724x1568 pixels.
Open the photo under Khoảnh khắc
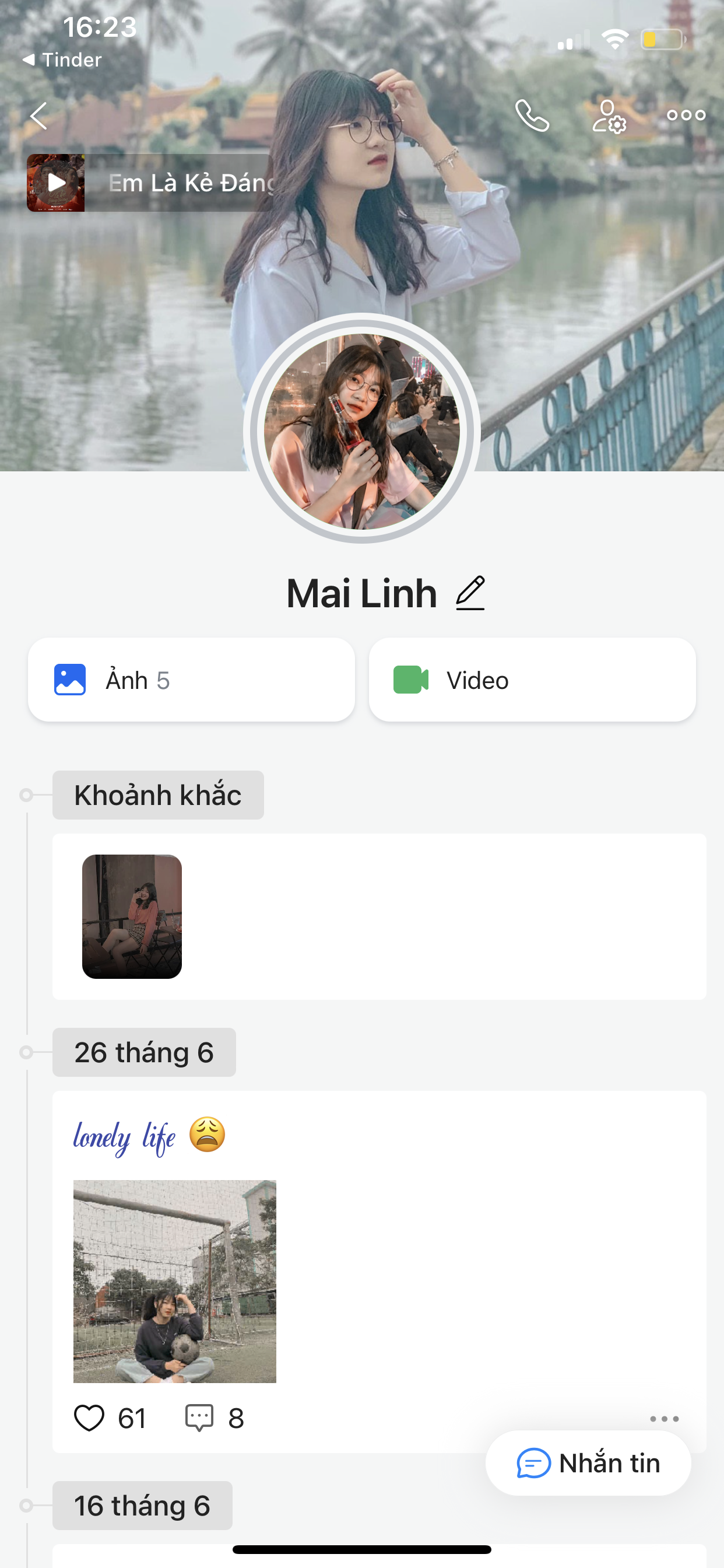tap(132, 916)
